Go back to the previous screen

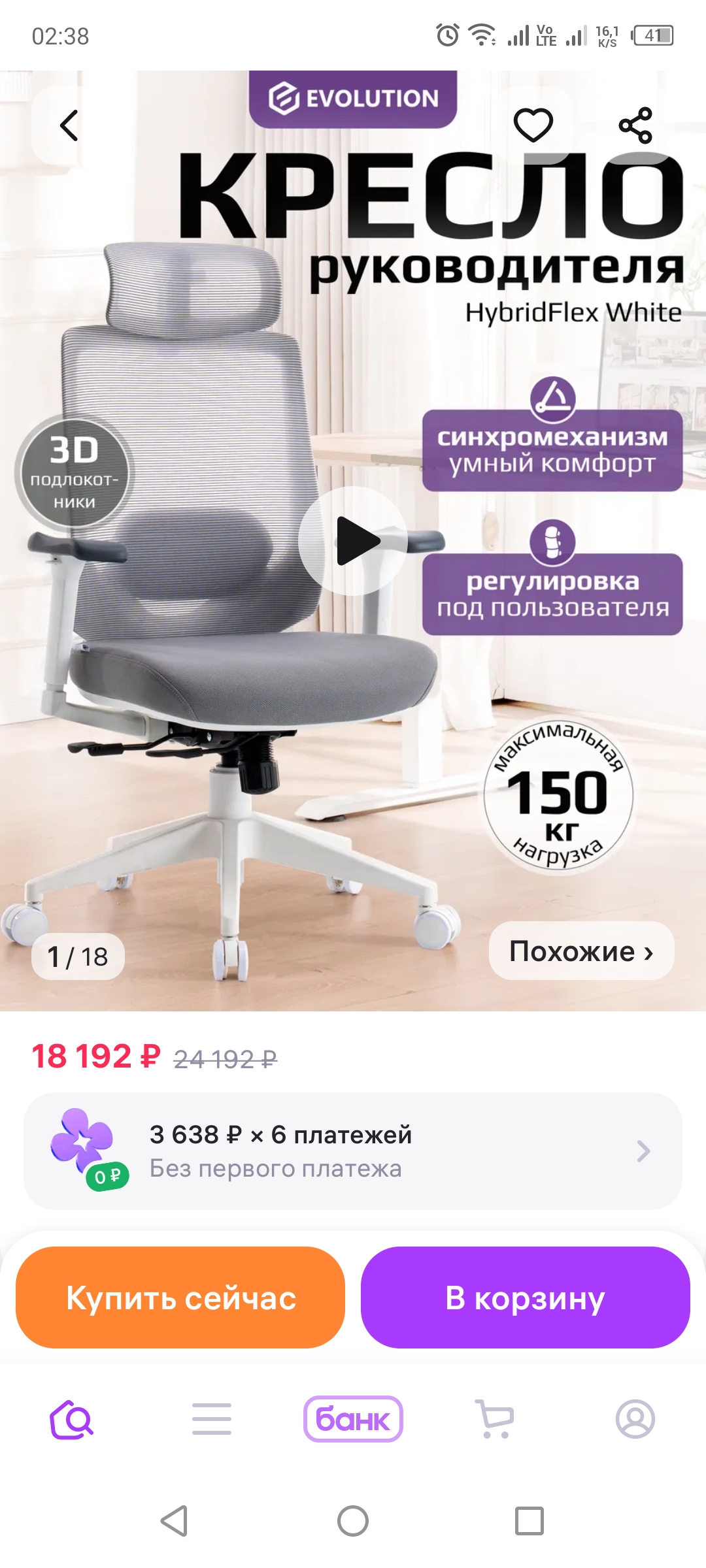pos(69,125)
